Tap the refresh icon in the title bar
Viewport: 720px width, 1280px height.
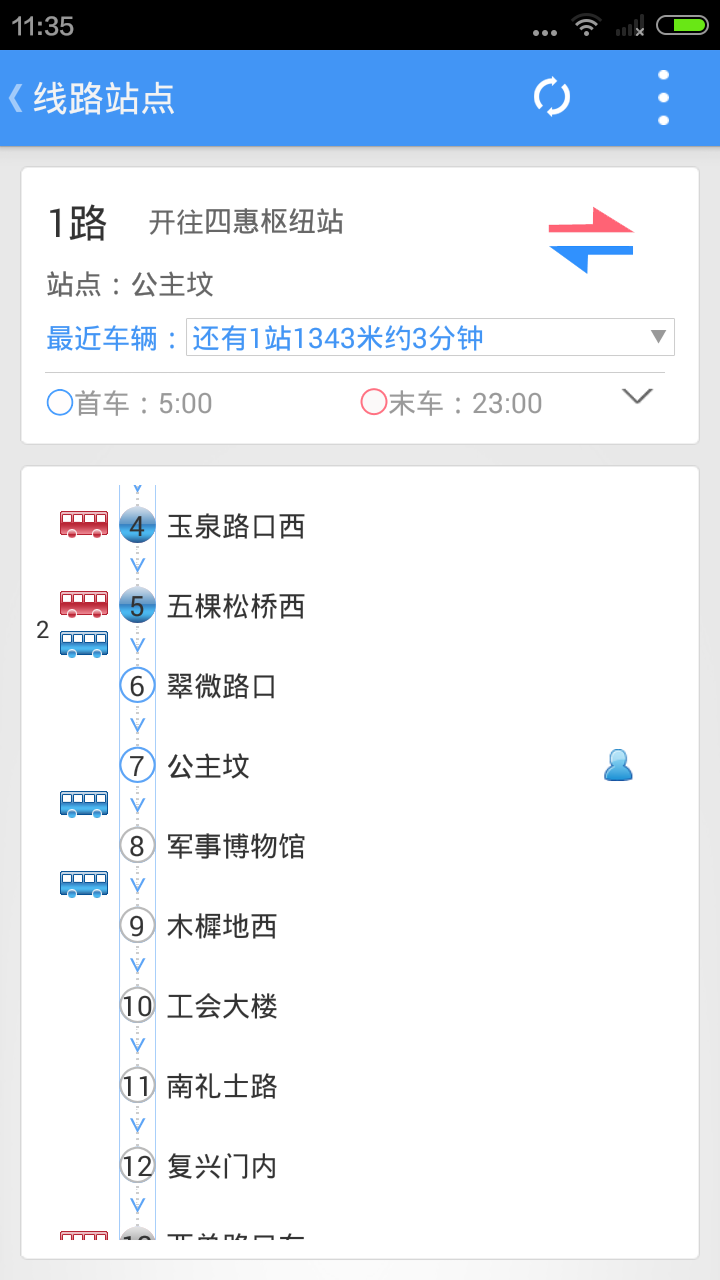(551, 97)
